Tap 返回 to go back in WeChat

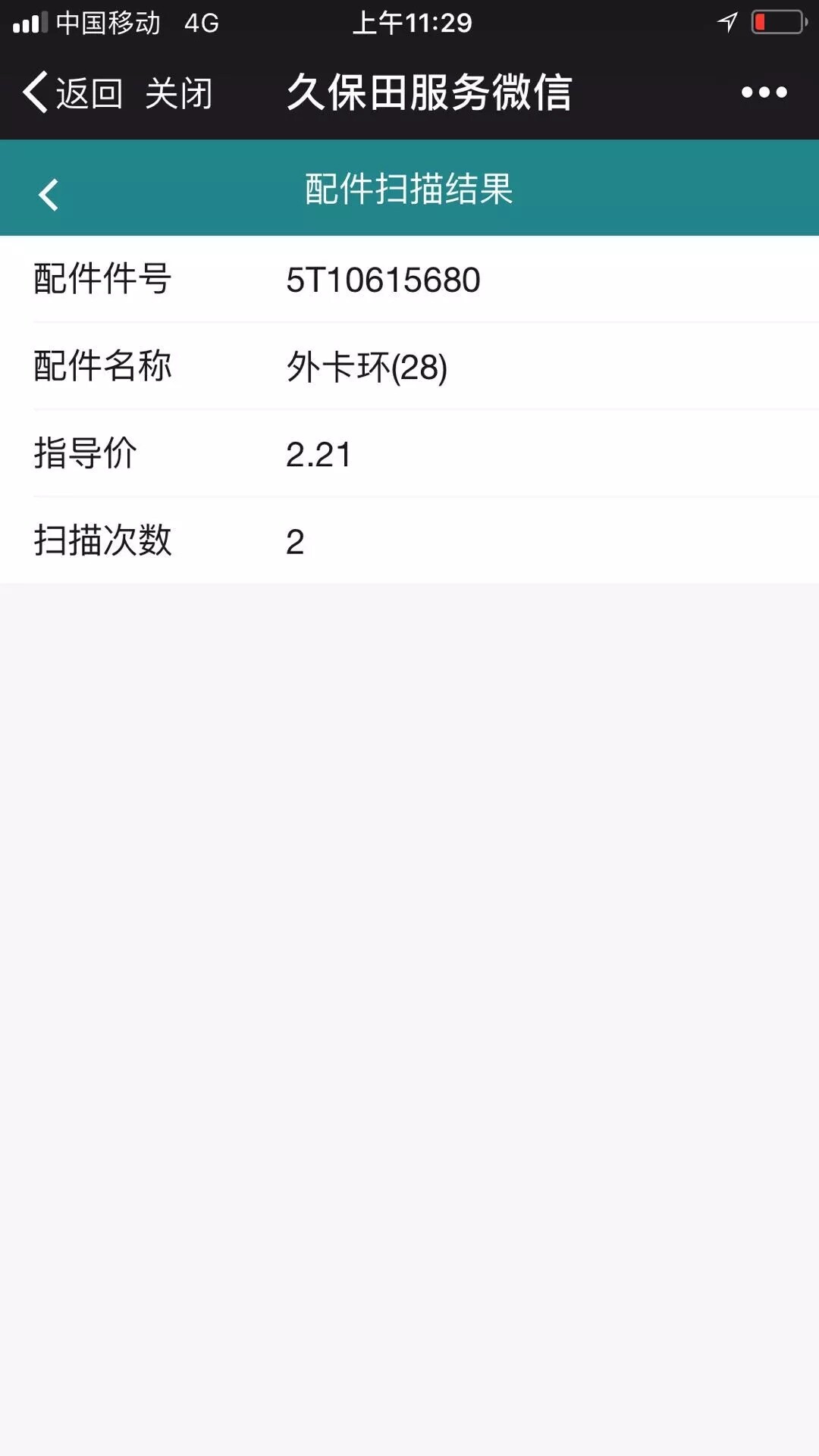[x=74, y=93]
